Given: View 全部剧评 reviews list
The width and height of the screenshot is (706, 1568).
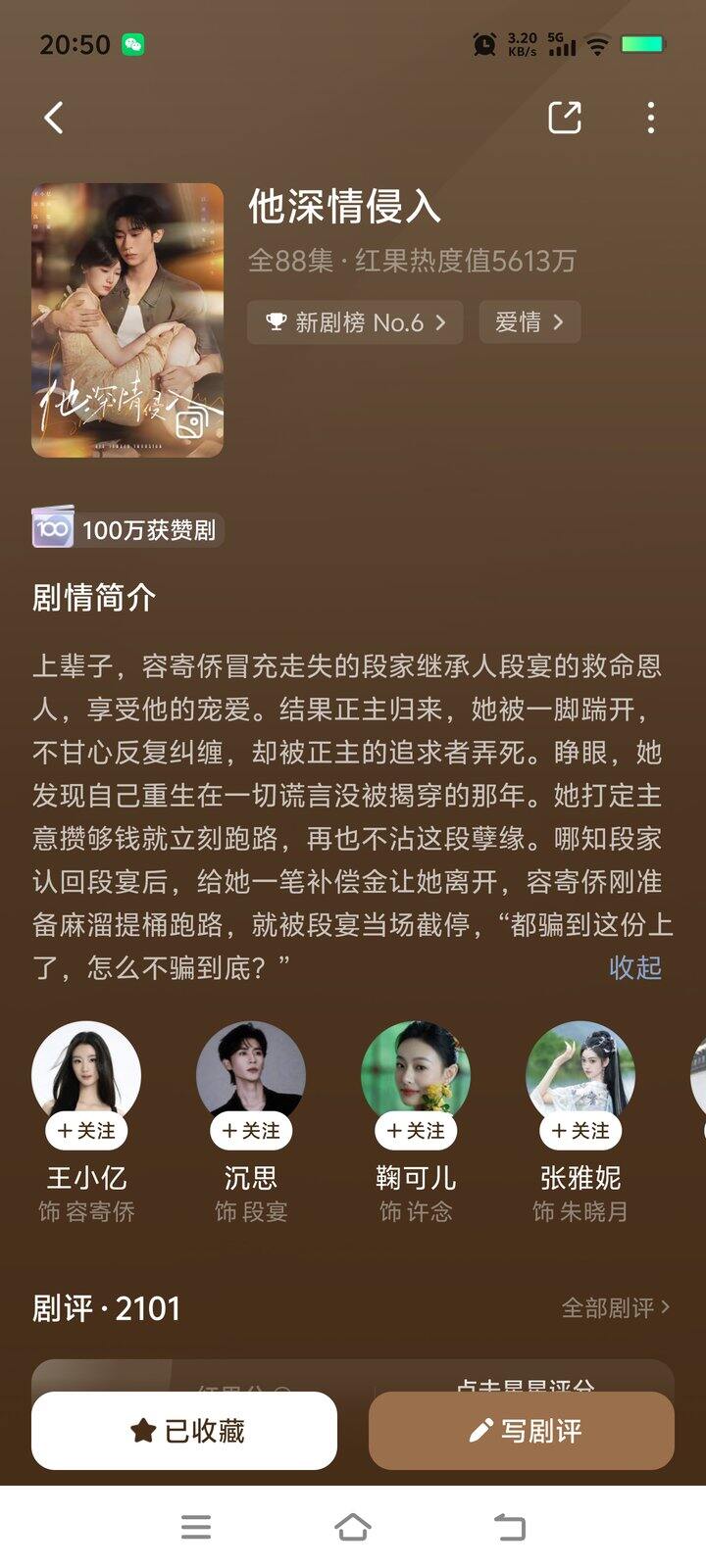Looking at the screenshot, I should (616, 1307).
